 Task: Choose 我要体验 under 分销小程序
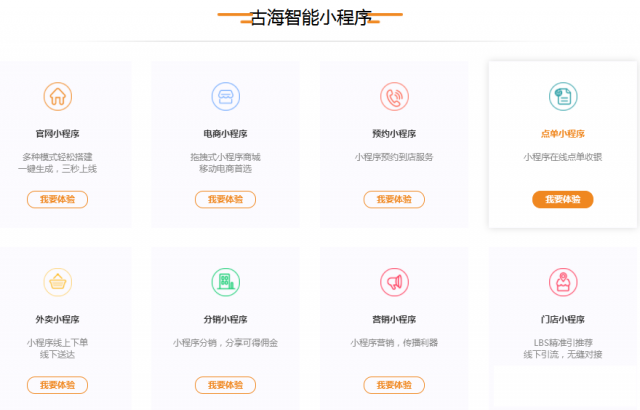click(225, 385)
